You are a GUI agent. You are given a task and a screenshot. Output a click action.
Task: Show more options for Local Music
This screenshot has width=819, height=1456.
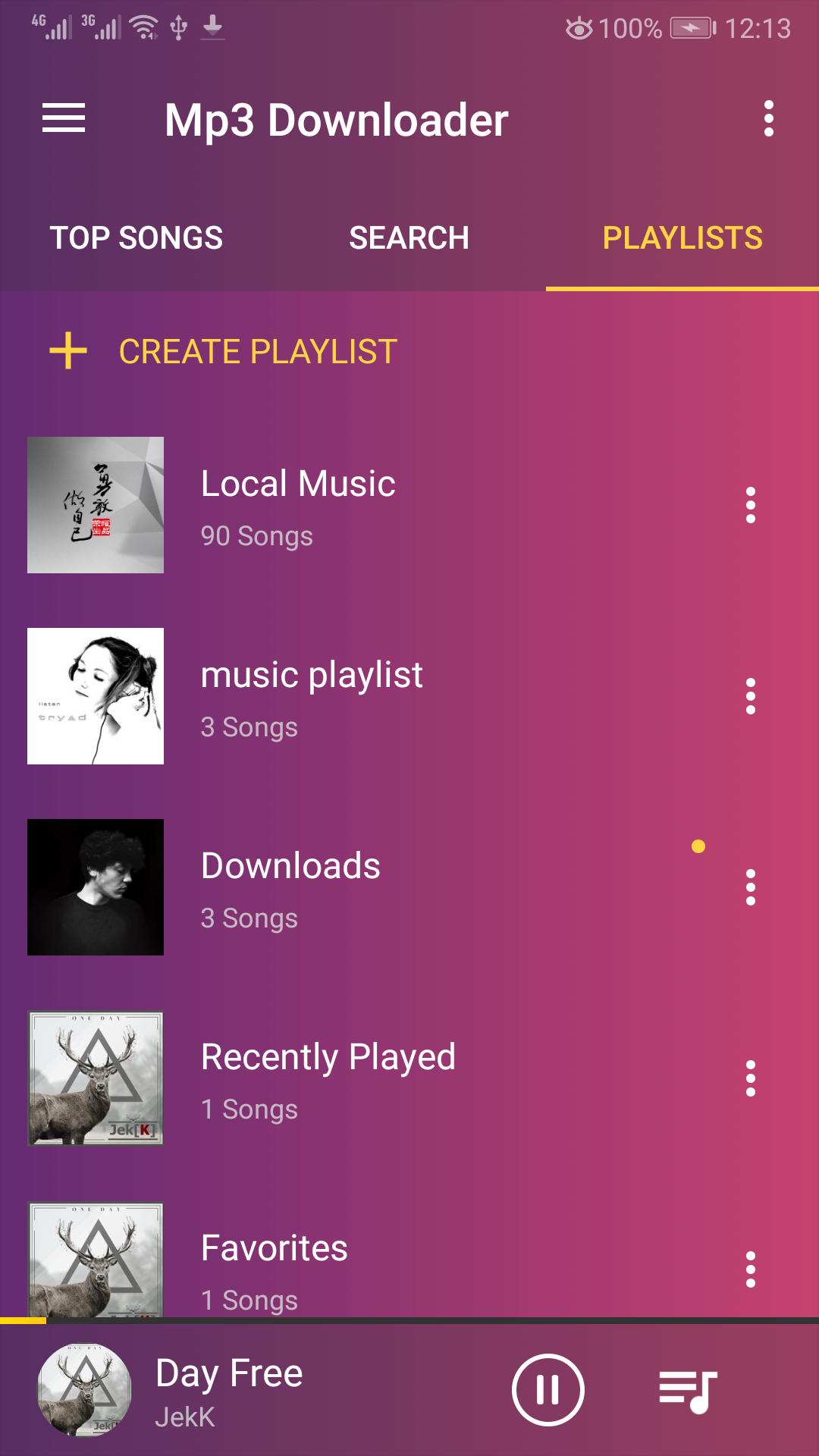click(x=751, y=505)
